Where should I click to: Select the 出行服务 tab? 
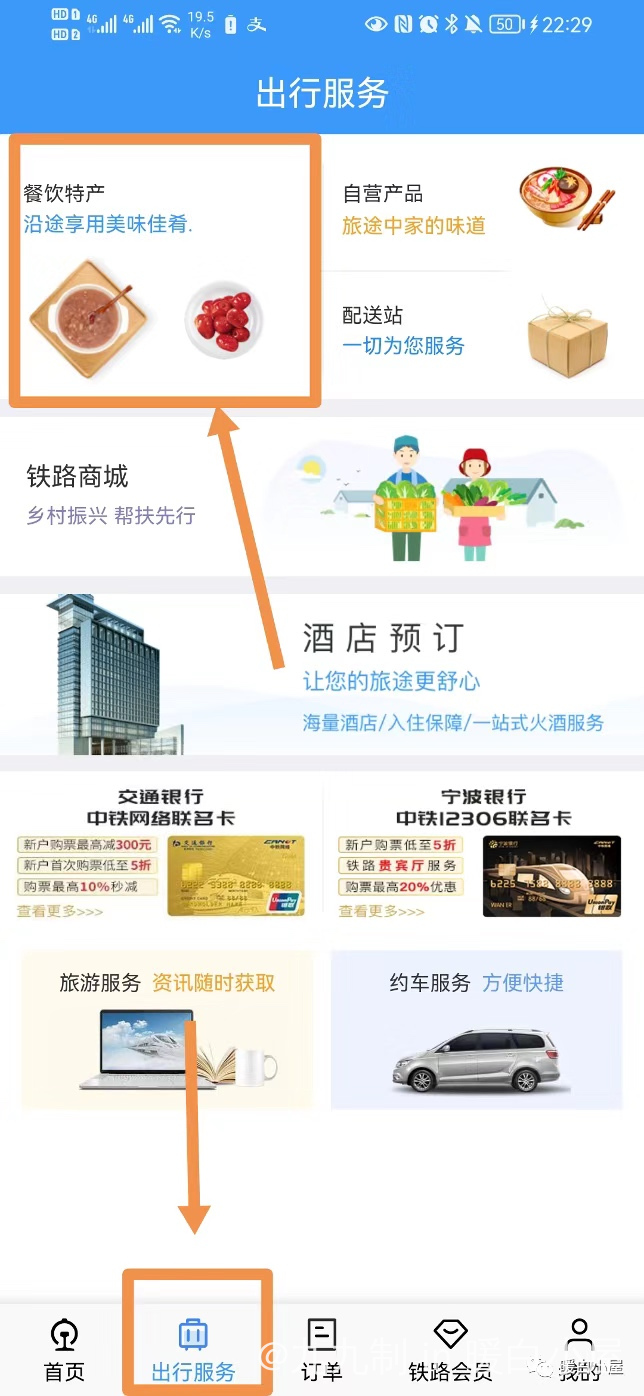point(194,1350)
